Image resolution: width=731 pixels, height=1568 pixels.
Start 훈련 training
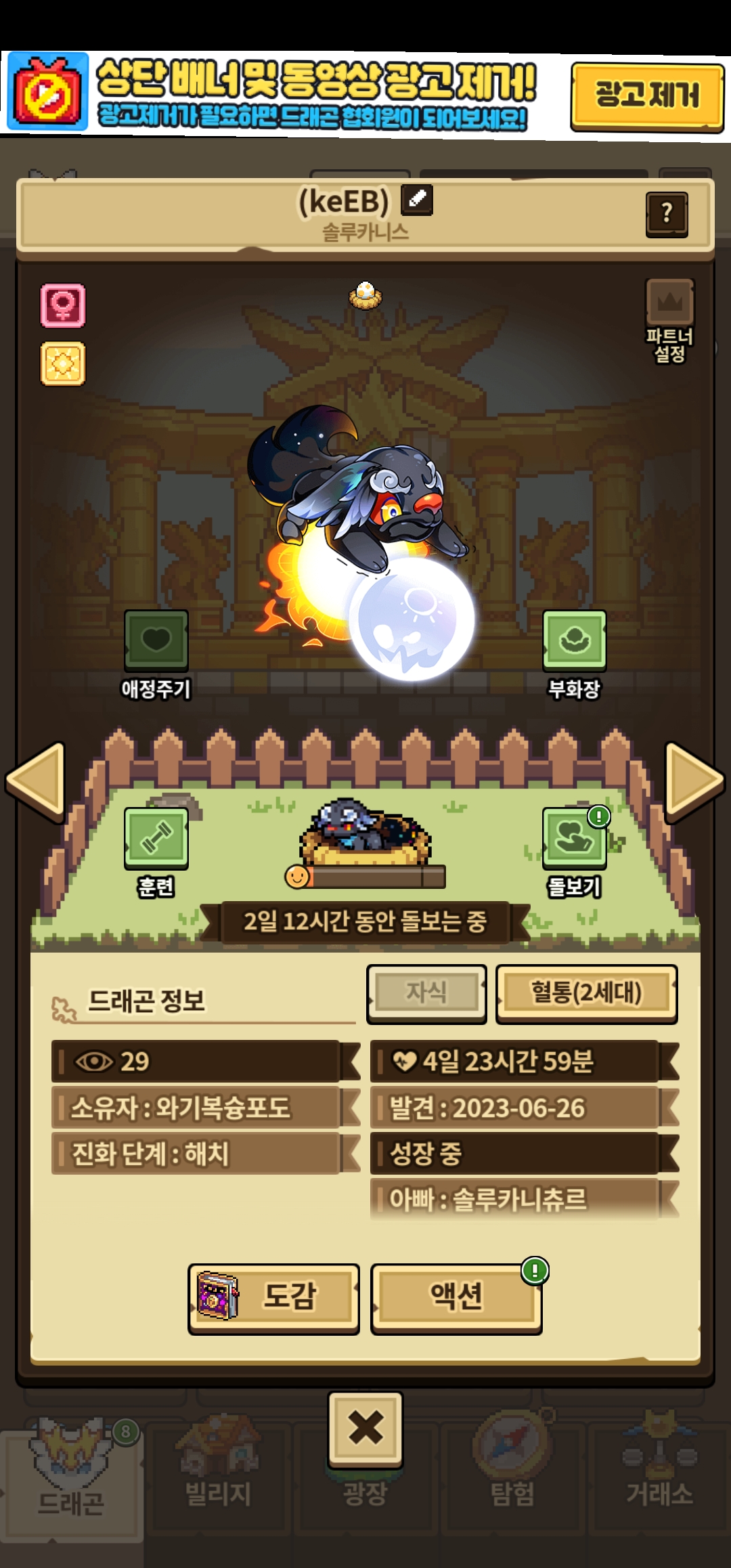[156, 838]
